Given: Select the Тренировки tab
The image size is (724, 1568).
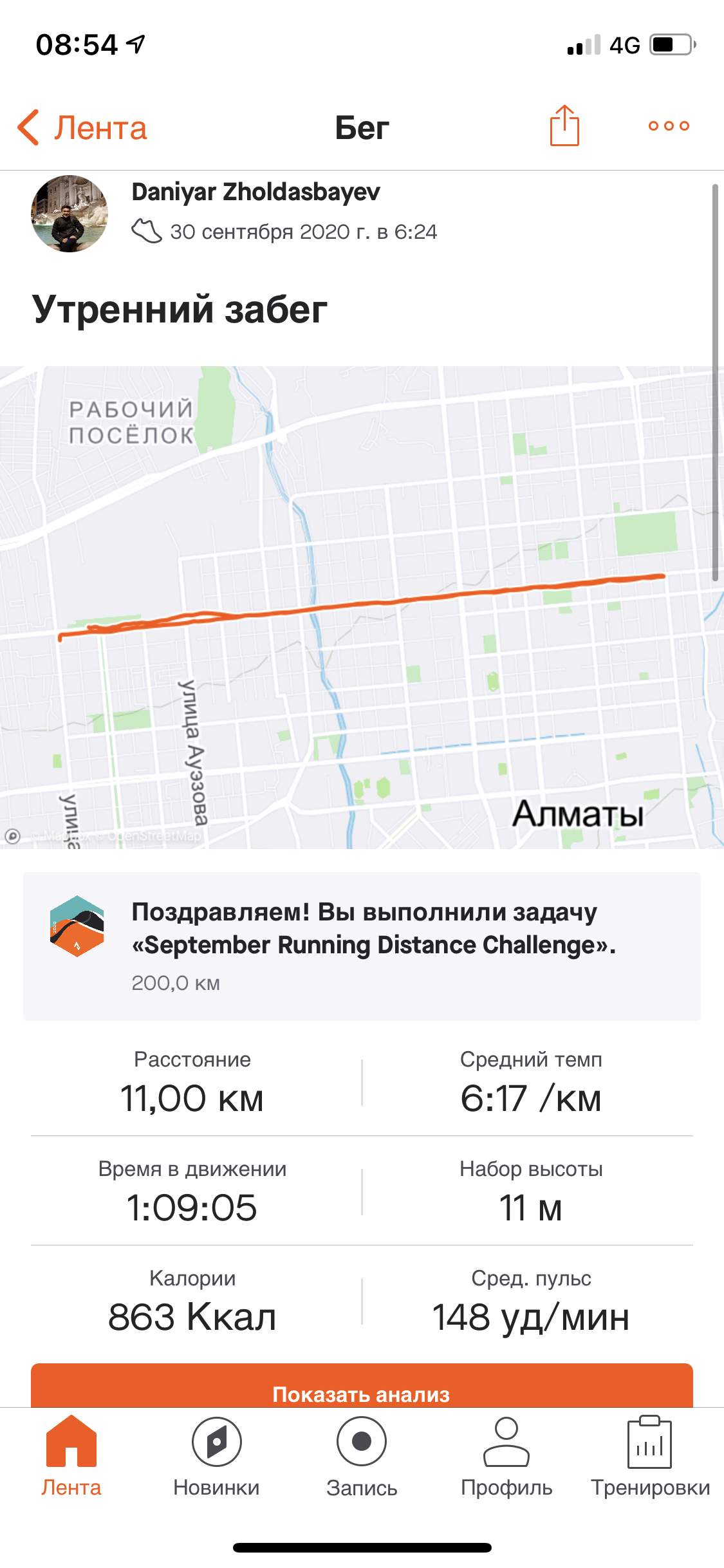Looking at the screenshot, I should pos(650,1458).
